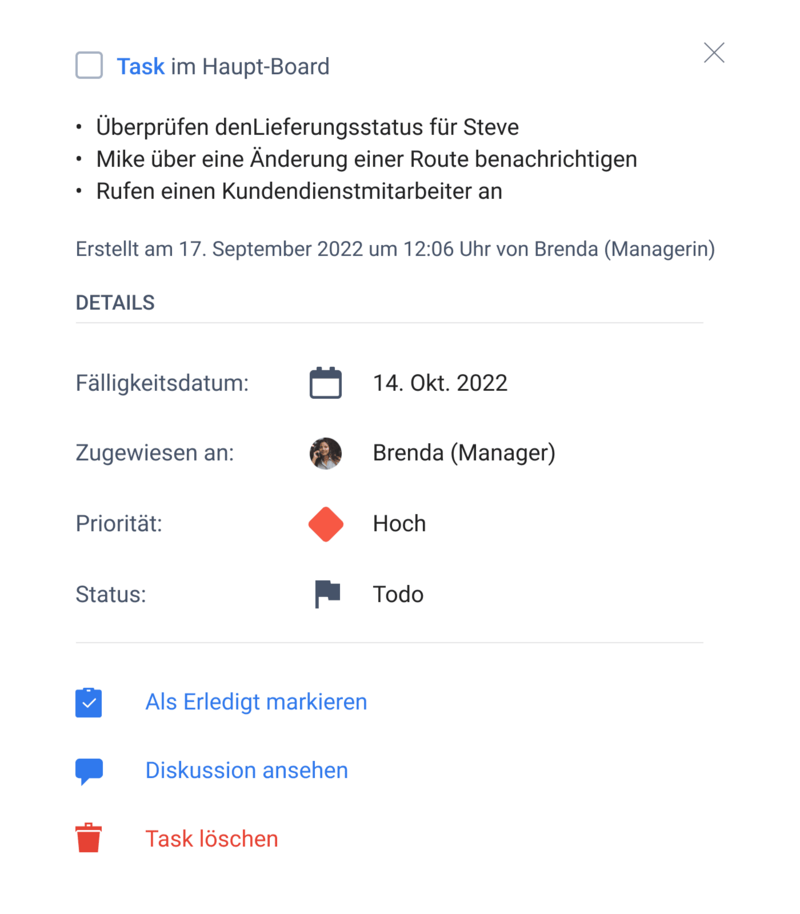Change the priority value Hoch
Screen dimensions: 800x914
tap(399, 523)
